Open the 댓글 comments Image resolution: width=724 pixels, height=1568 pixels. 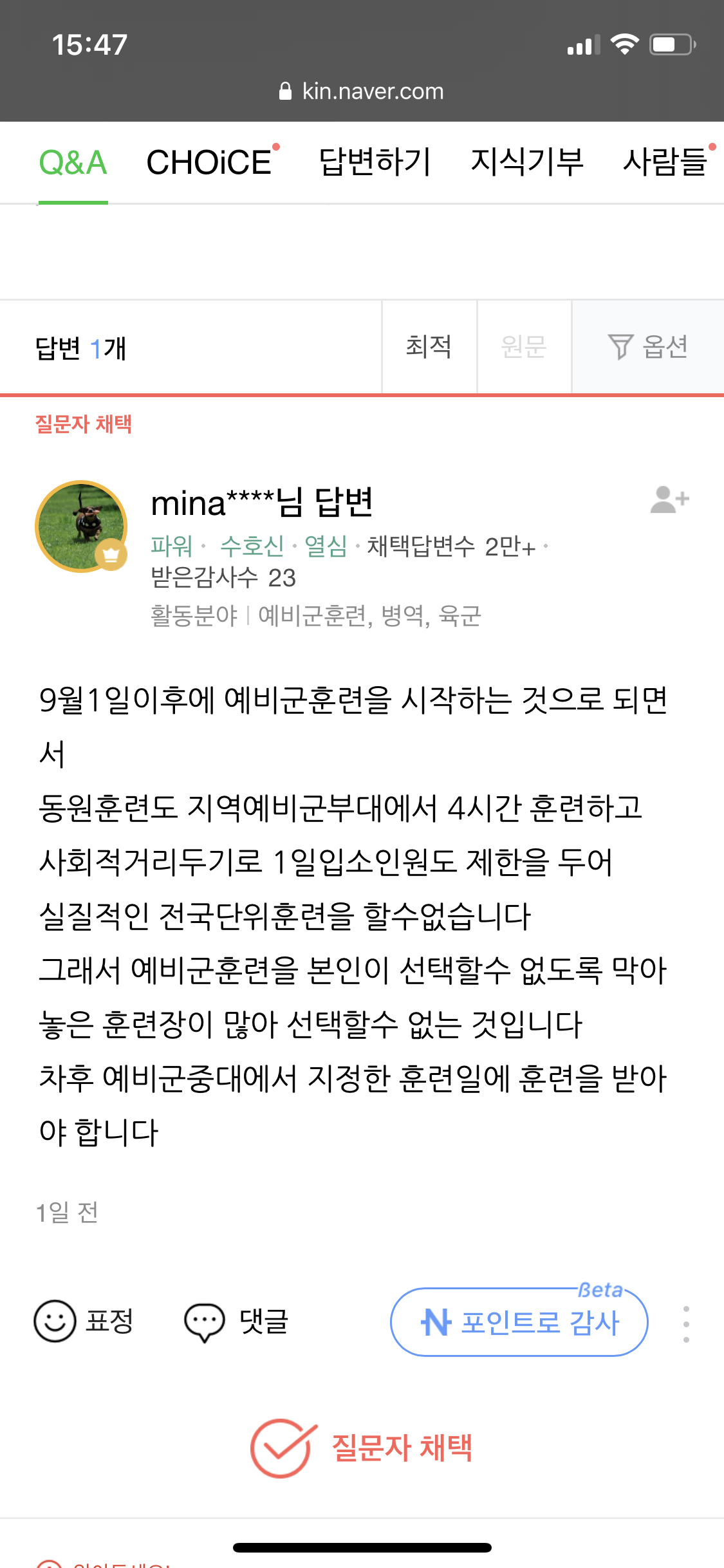[x=236, y=1321]
